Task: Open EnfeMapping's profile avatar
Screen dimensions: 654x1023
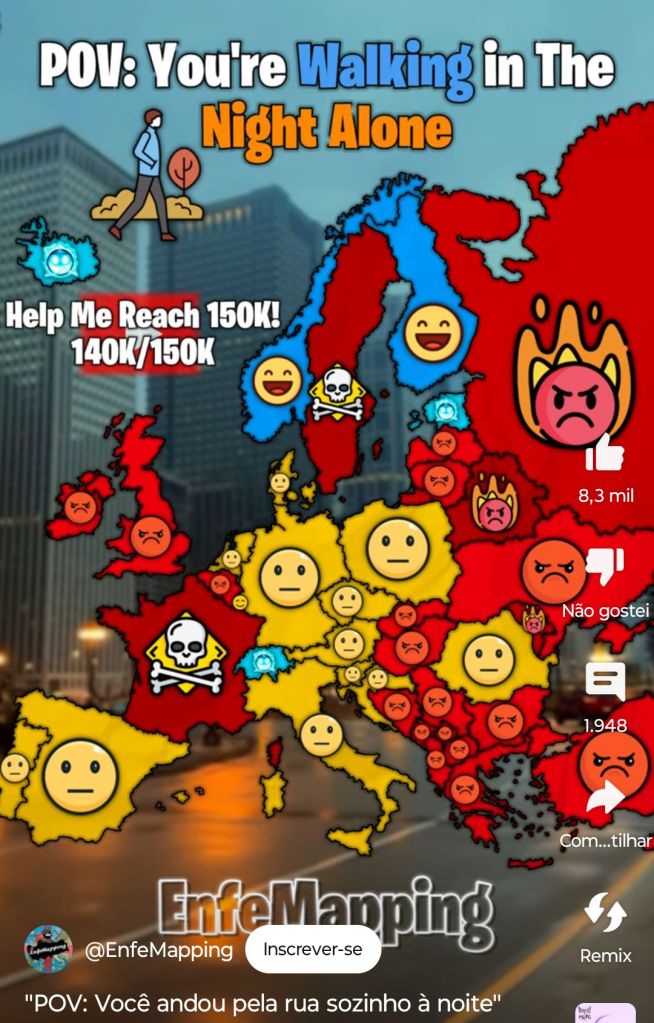Action: pyautogui.click(x=48, y=949)
